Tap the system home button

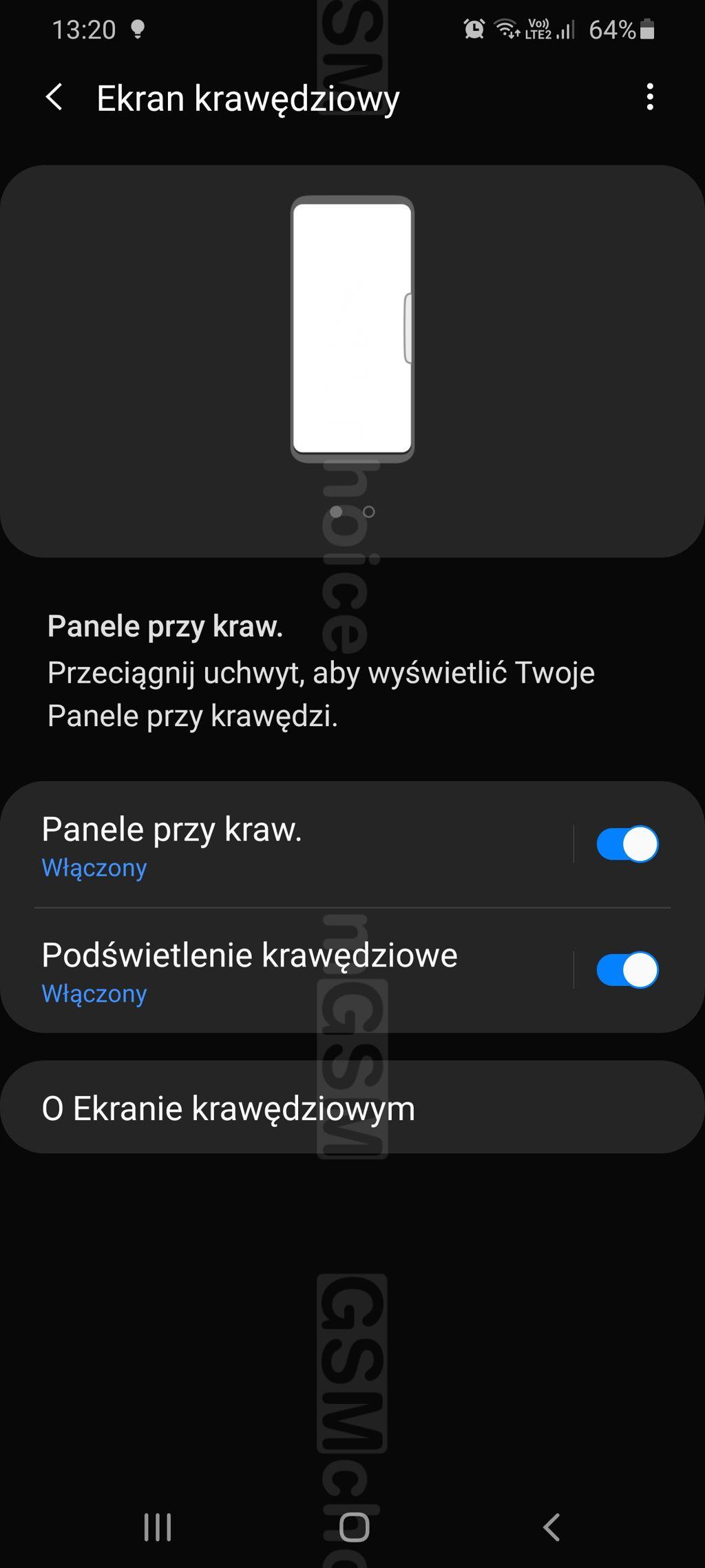tap(354, 1527)
